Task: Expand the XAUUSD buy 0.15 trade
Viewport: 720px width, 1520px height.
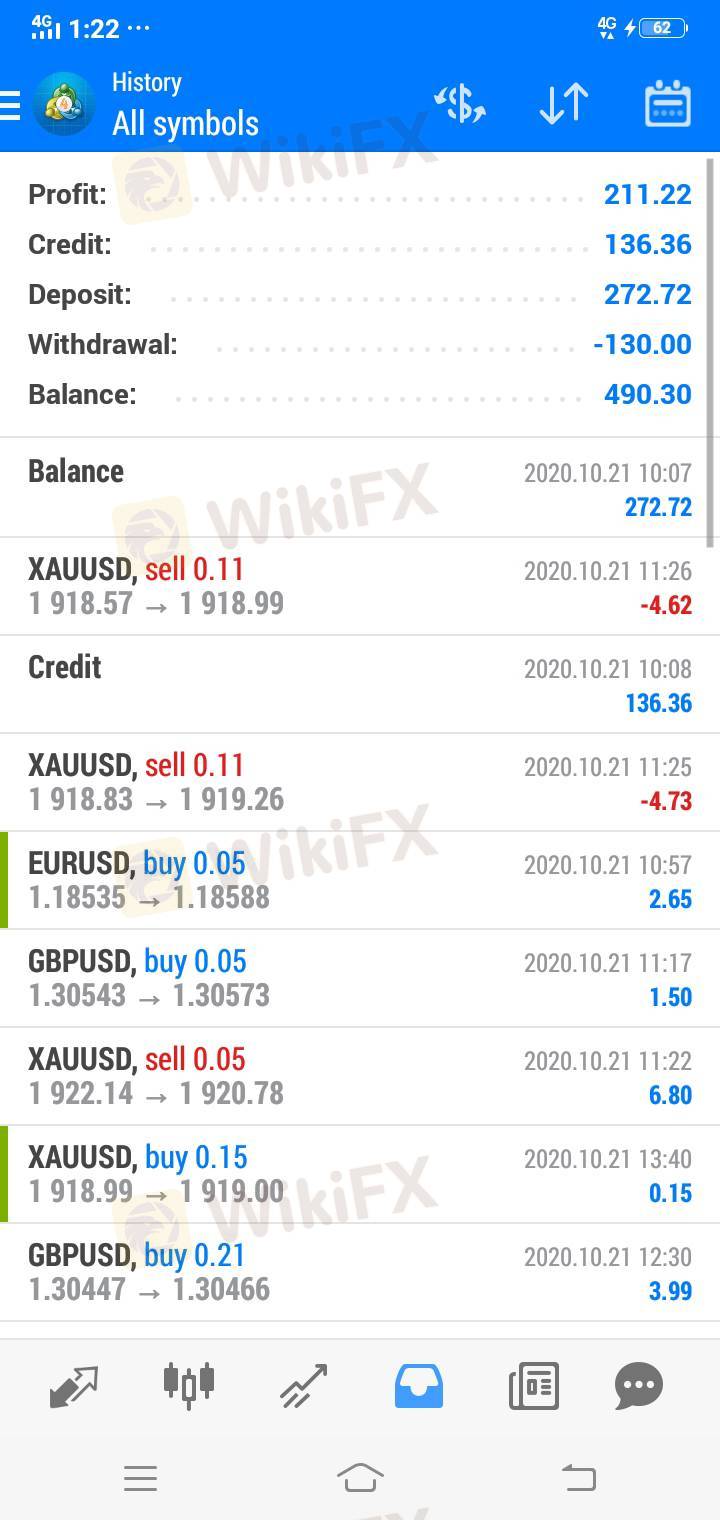Action: [360, 1174]
